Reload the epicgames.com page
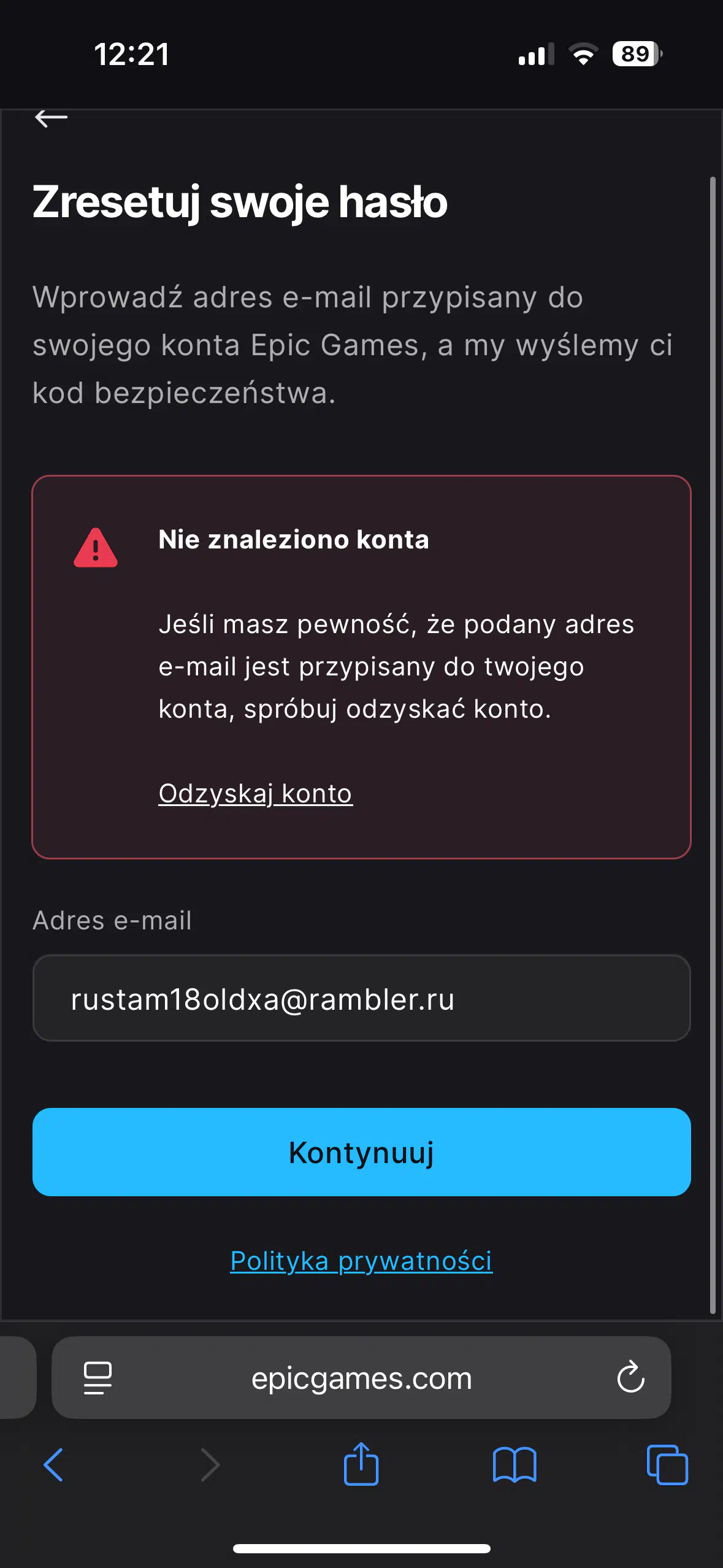 (630, 1378)
